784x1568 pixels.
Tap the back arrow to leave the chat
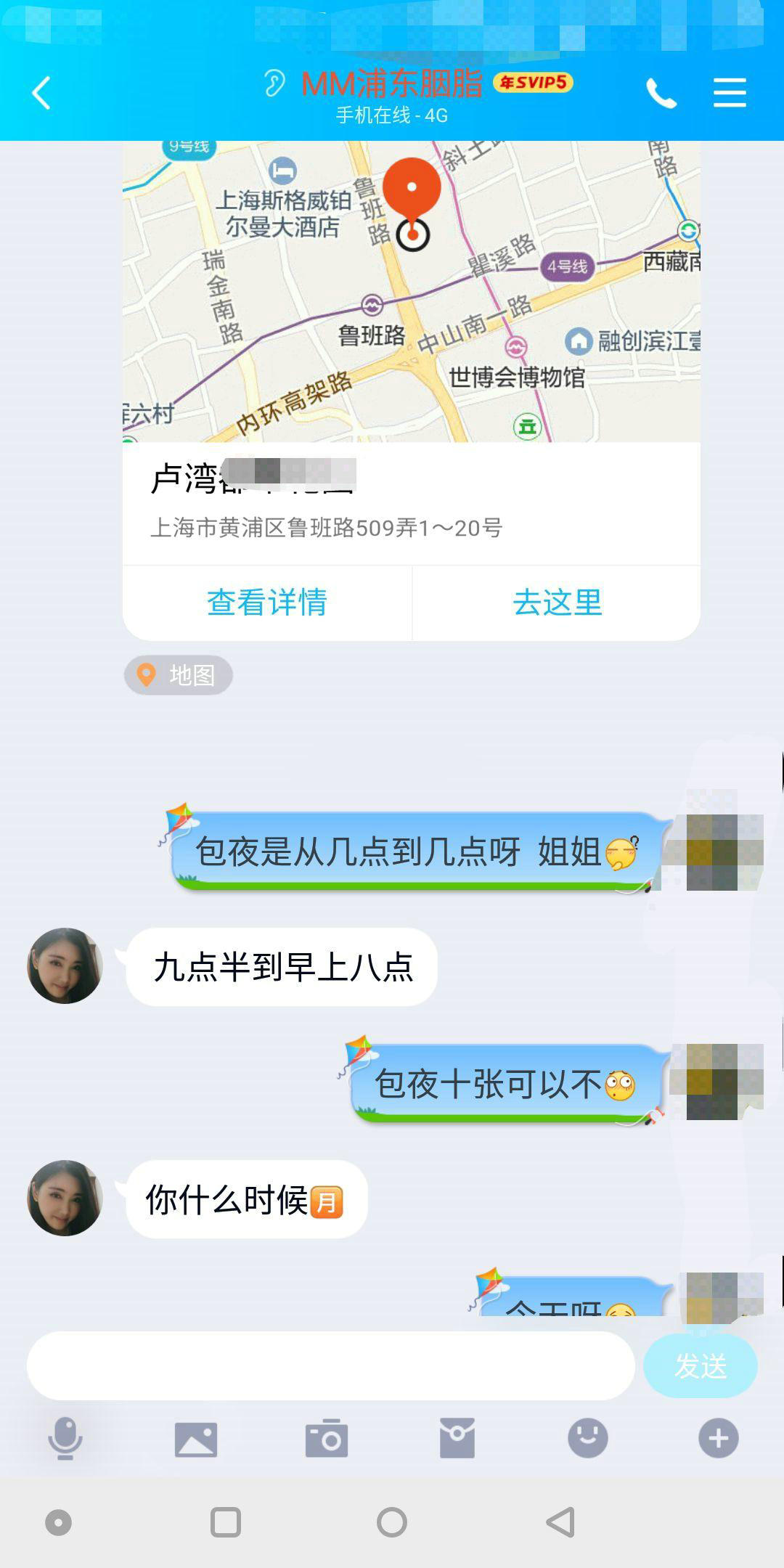40,93
